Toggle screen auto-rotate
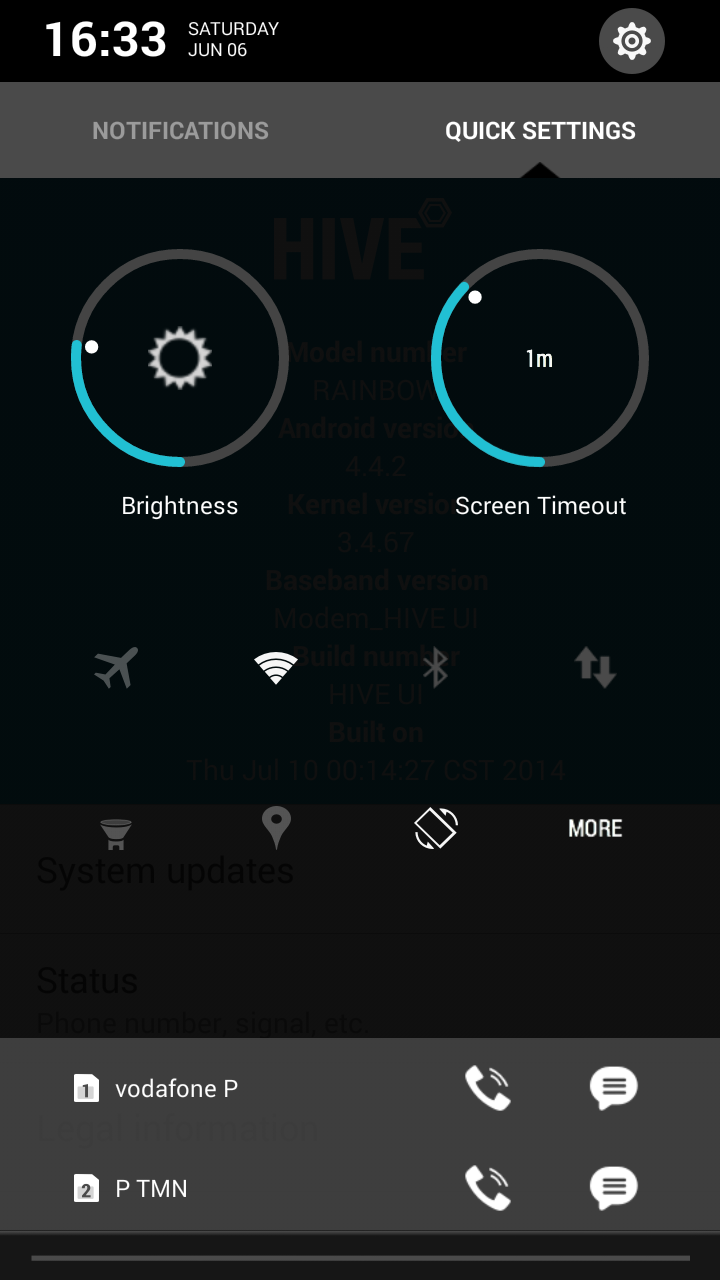 tap(436, 828)
